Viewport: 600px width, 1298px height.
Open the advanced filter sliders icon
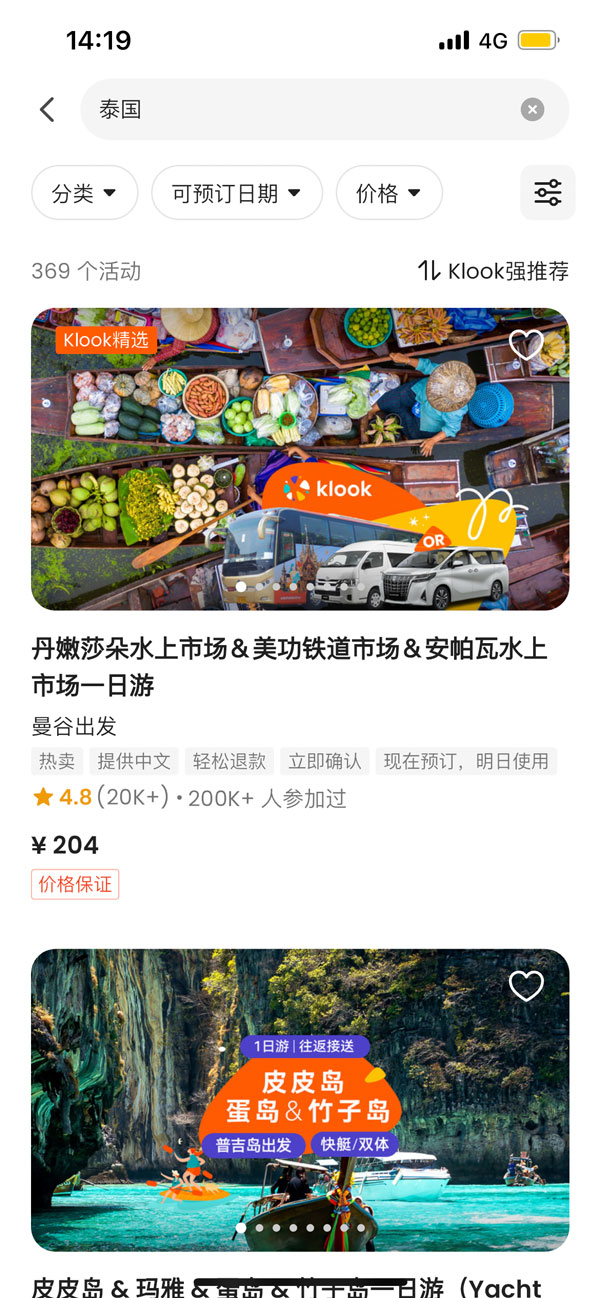[x=547, y=193]
